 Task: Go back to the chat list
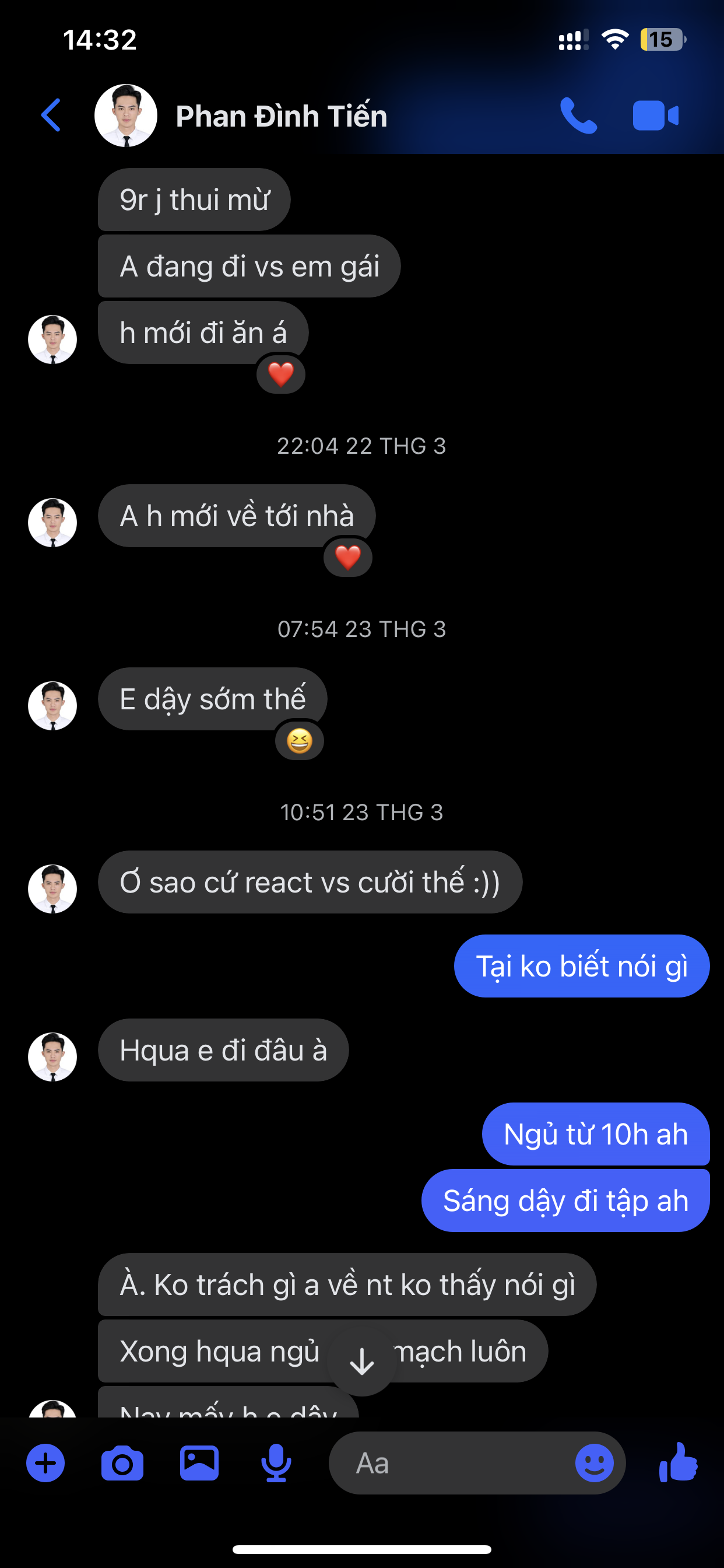click(x=51, y=115)
